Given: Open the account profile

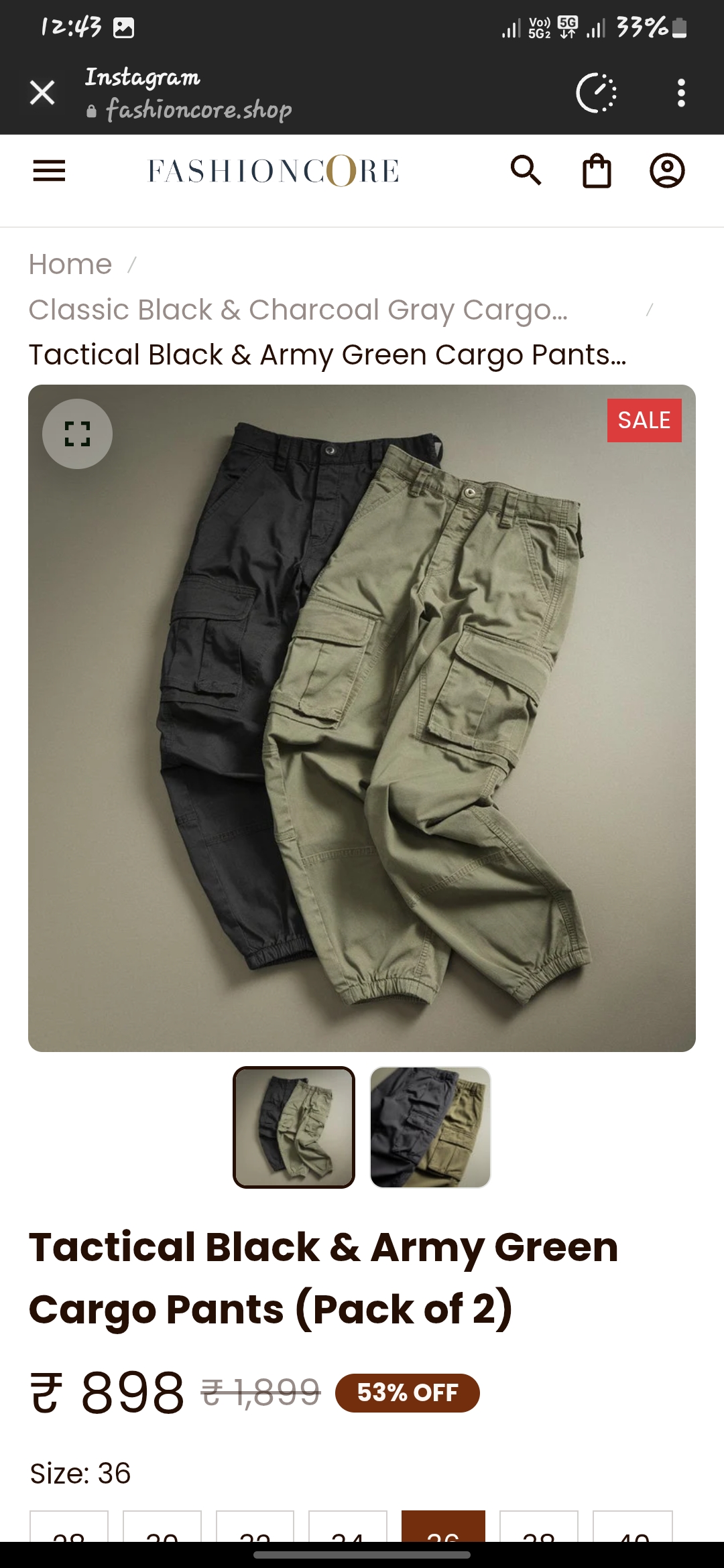Looking at the screenshot, I should pyautogui.click(x=667, y=171).
